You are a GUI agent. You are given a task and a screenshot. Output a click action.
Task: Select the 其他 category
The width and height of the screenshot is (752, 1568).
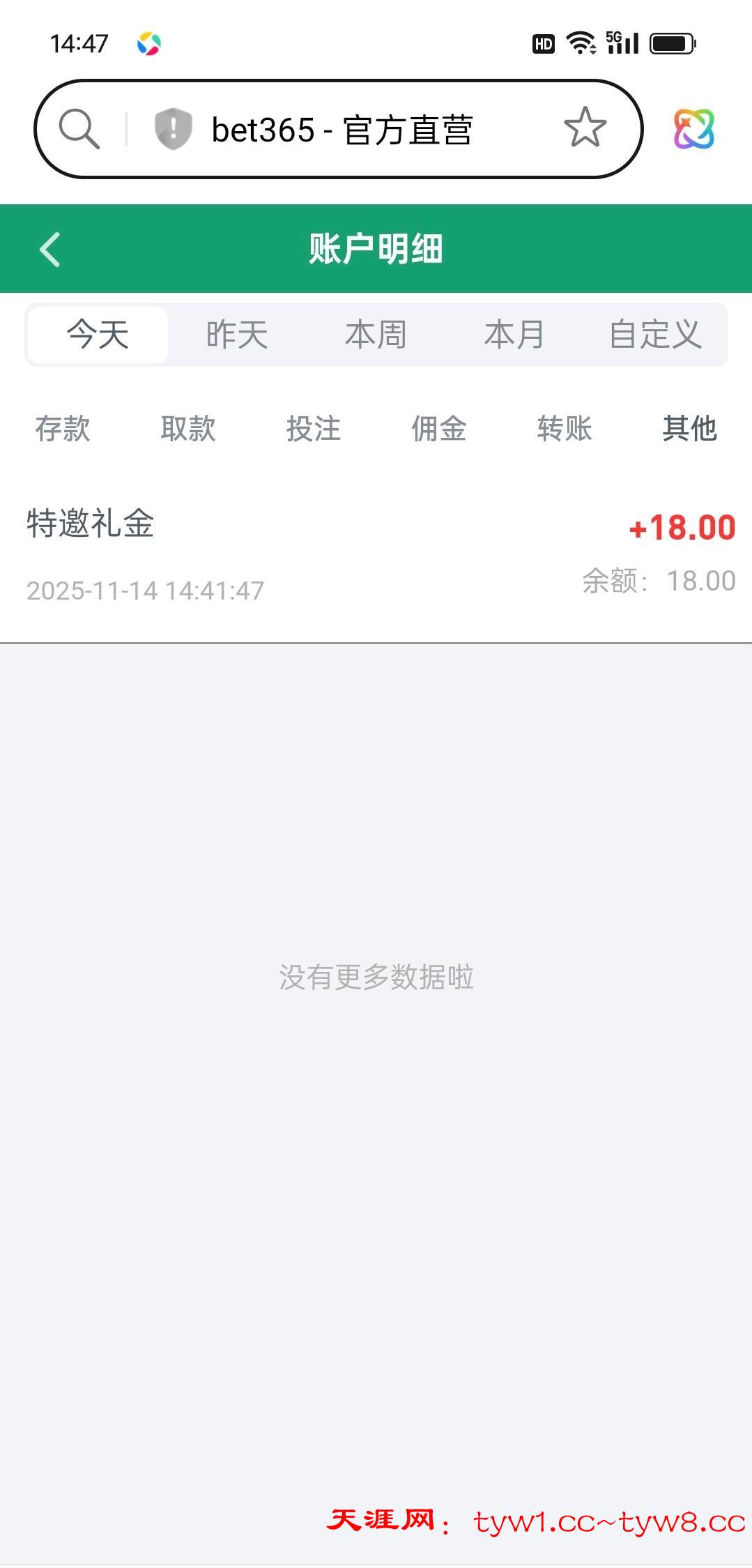(689, 428)
